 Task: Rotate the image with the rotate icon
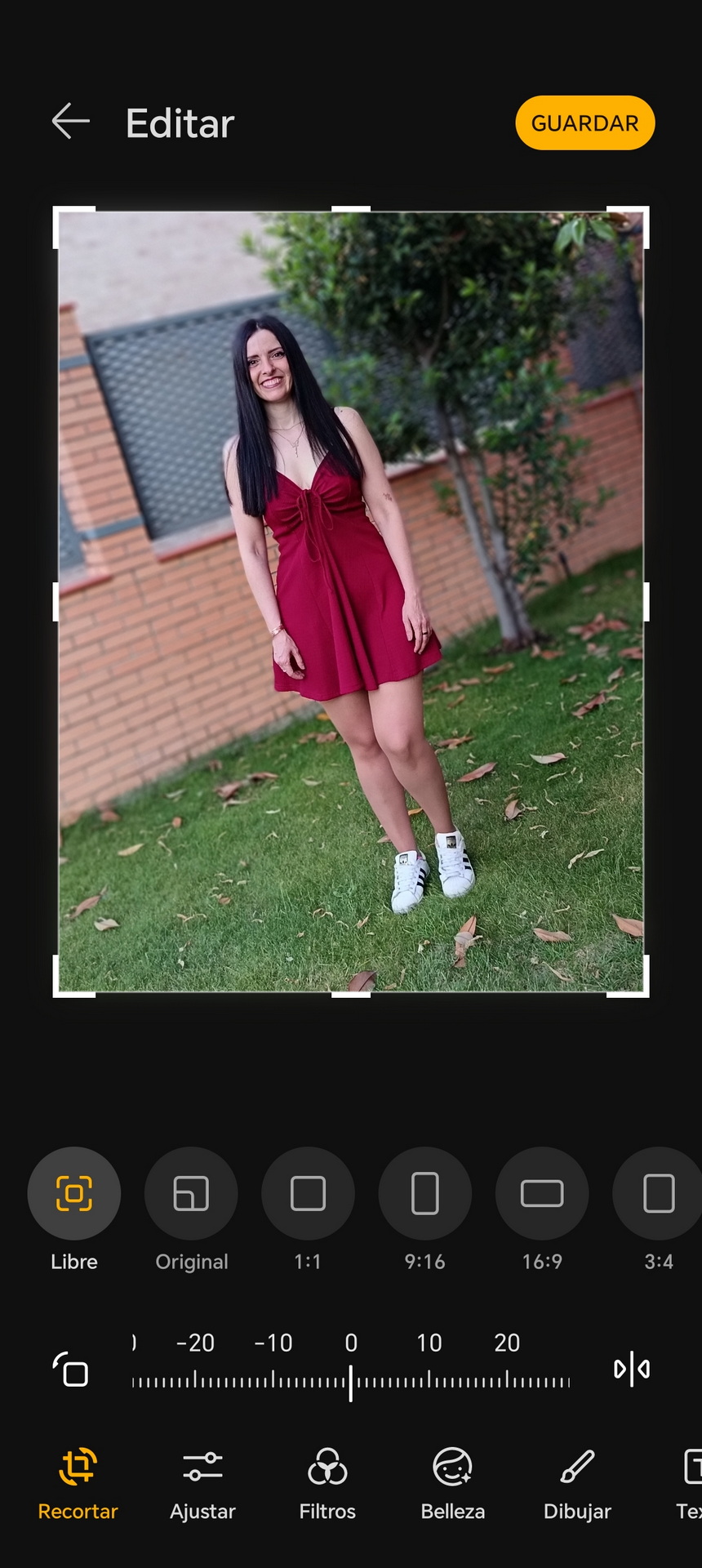coord(71,1369)
